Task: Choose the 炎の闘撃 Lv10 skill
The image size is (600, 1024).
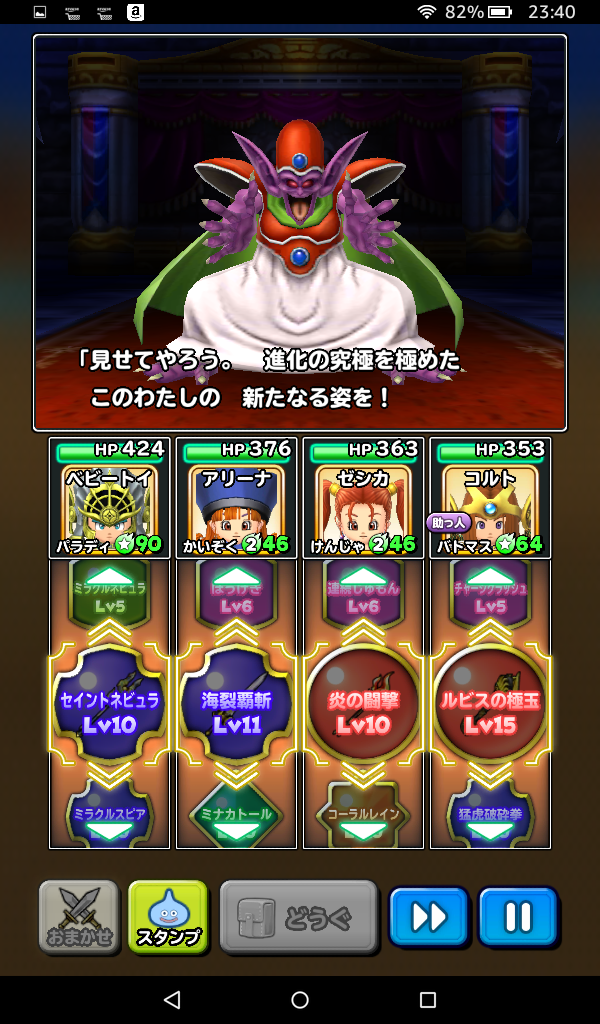Action: coord(363,710)
